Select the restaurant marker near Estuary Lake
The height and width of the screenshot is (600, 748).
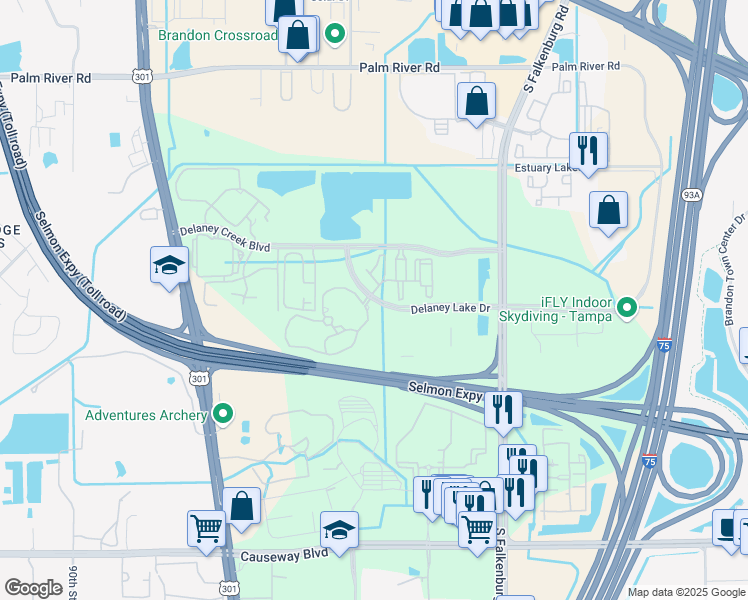(x=589, y=152)
